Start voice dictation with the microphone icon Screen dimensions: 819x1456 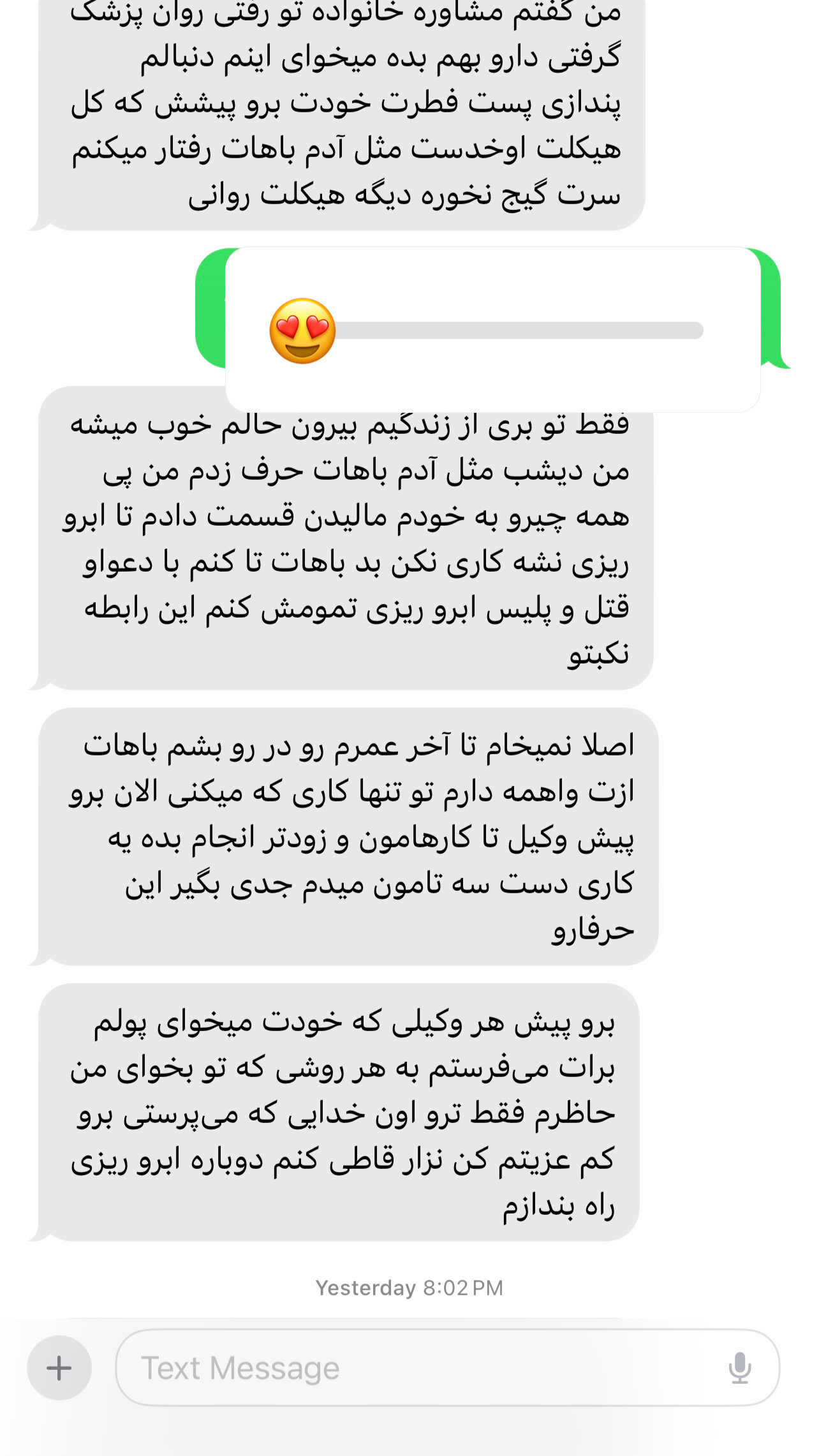pyautogui.click(x=740, y=1368)
